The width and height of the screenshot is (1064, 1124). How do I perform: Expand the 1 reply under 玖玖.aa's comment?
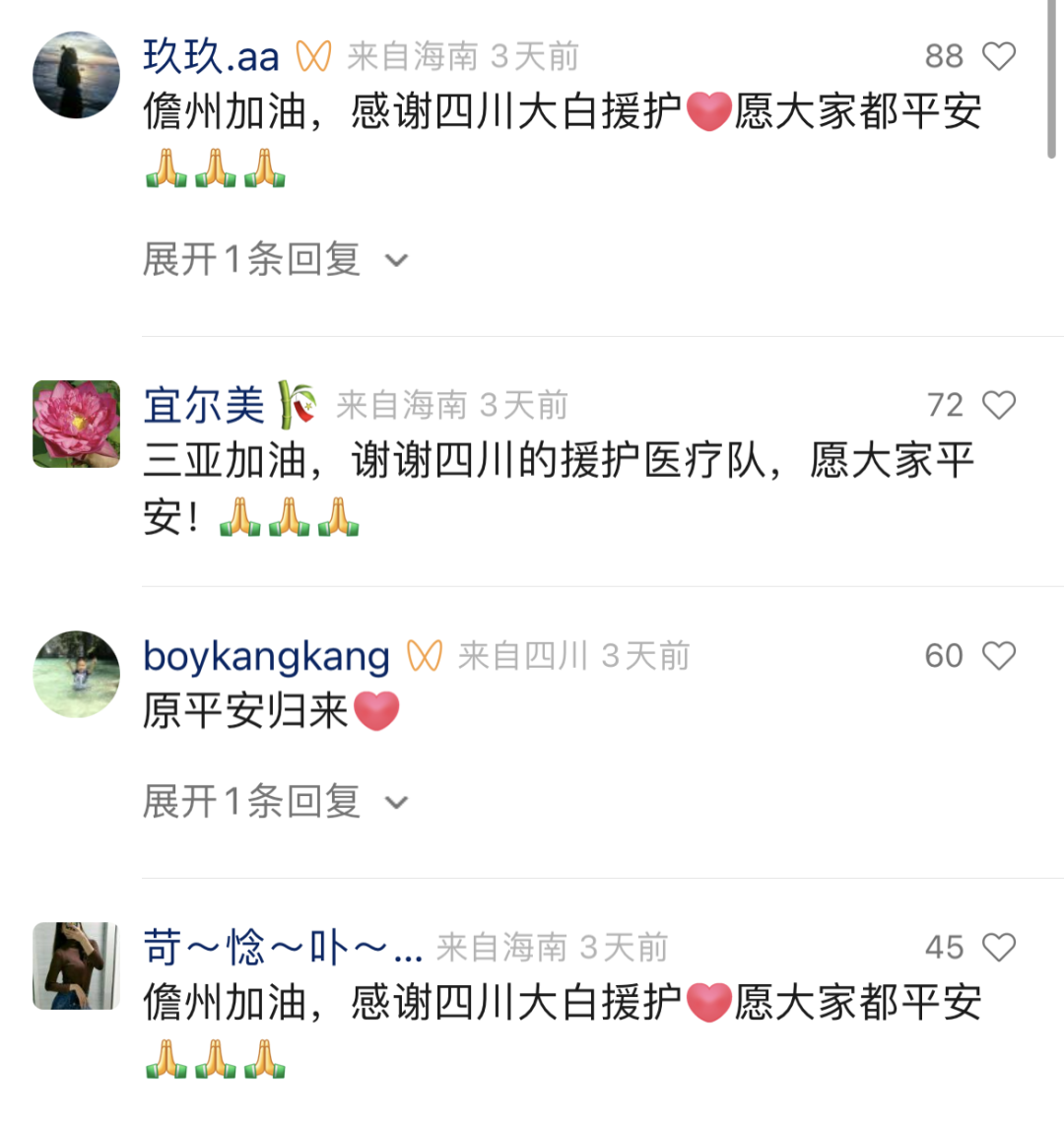pyautogui.click(x=274, y=260)
